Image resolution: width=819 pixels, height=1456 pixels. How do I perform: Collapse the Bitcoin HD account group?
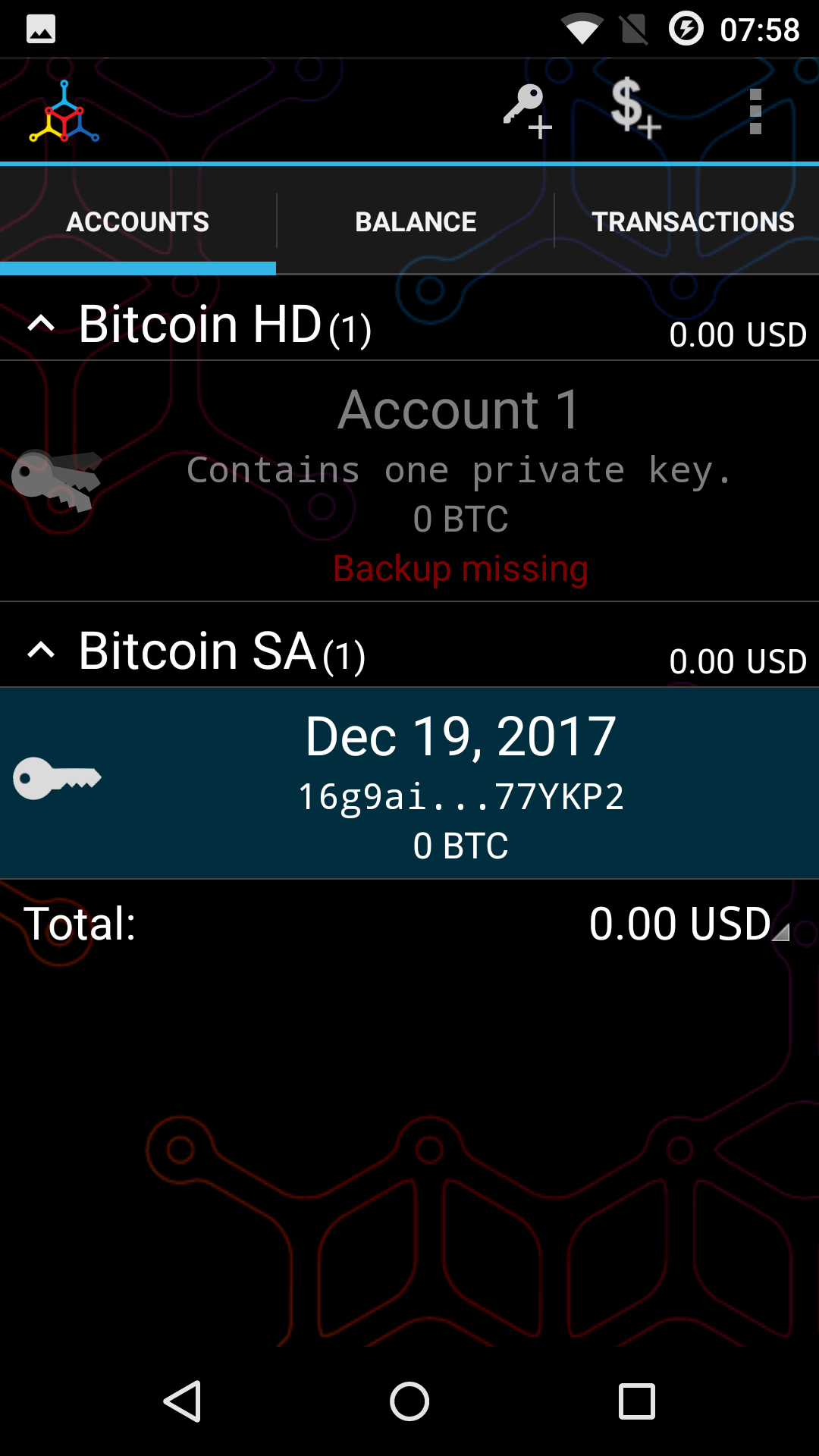coord(42,325)
